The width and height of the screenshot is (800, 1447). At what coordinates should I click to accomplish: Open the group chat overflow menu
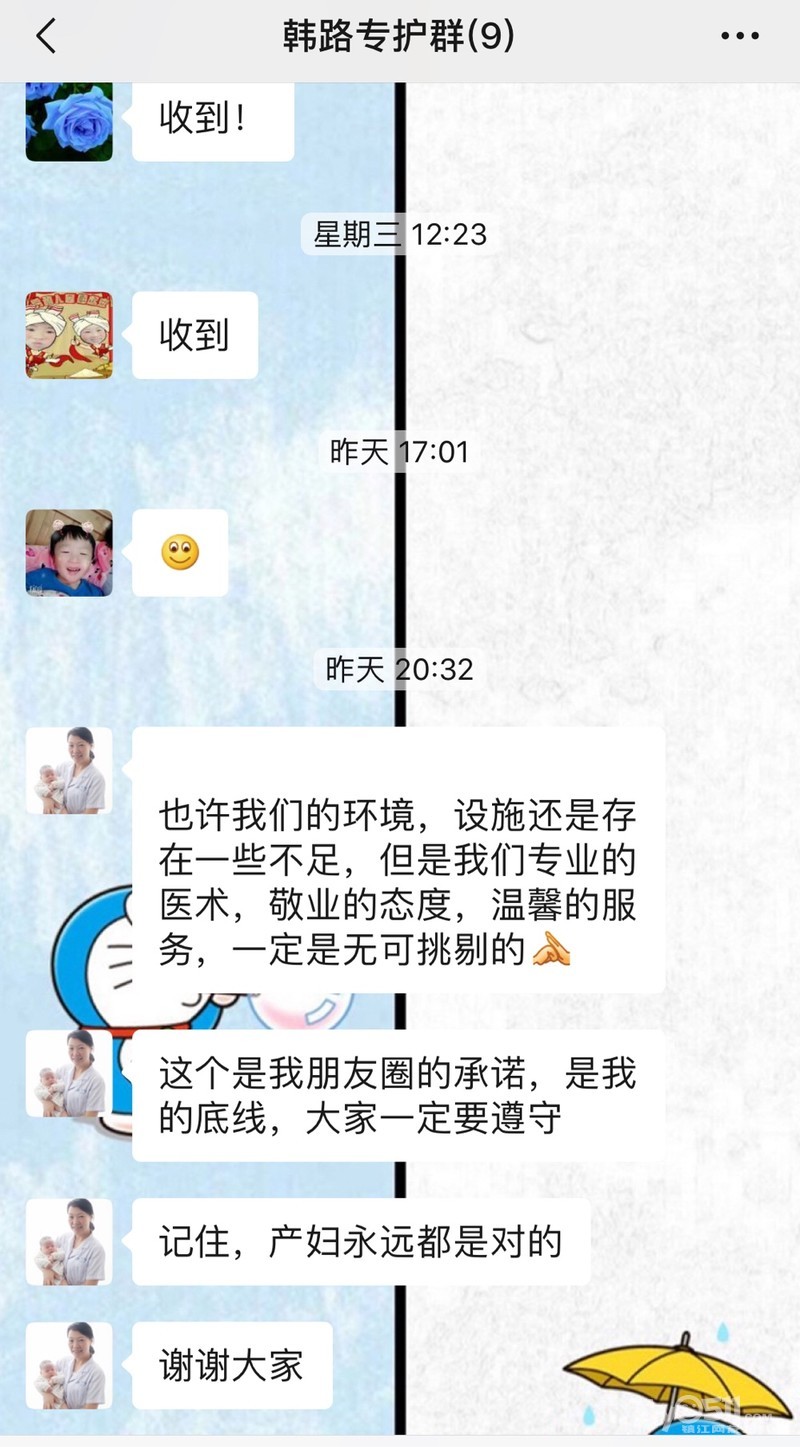740,37
